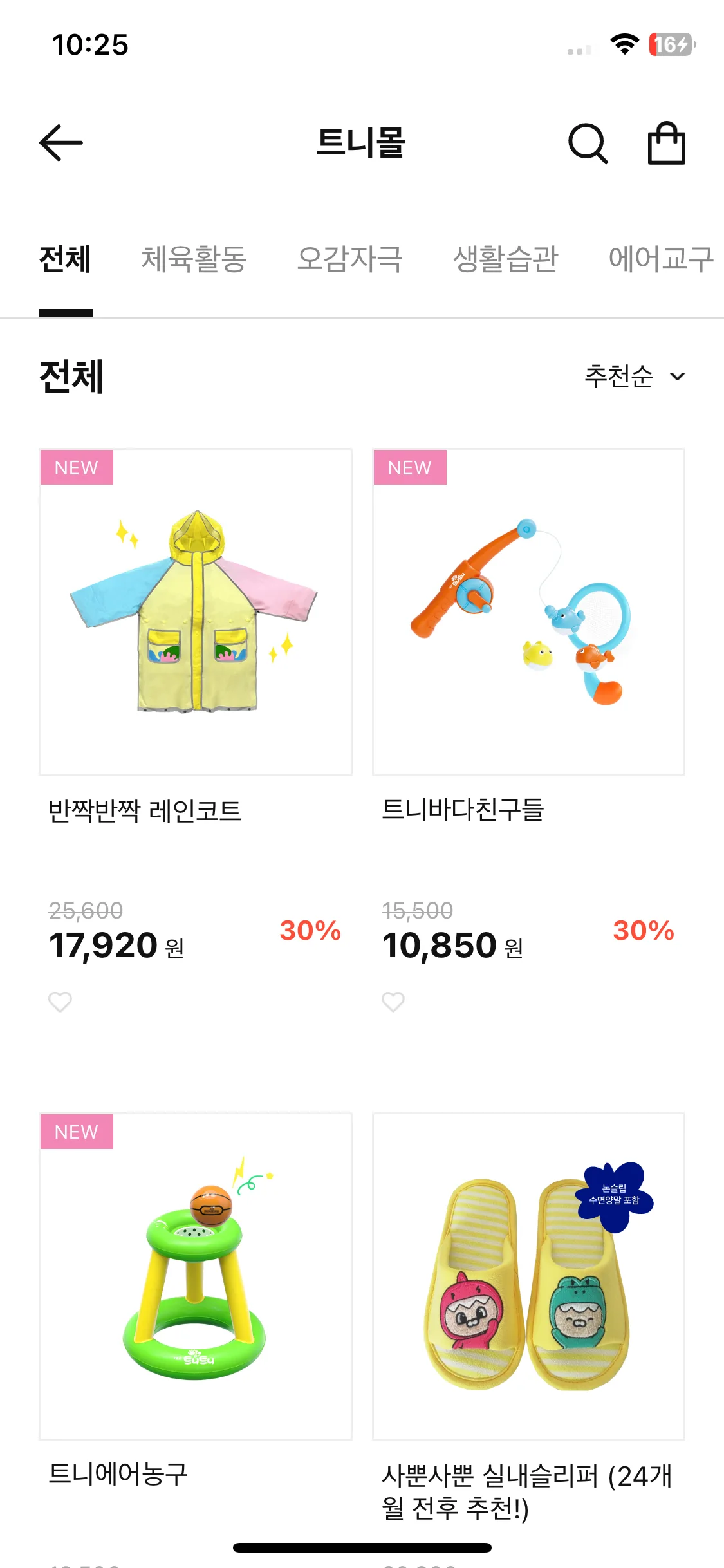Screen dimensions: 724x1568
Task: Open the 트니에어농구 product
Action: click(196, 1276)
